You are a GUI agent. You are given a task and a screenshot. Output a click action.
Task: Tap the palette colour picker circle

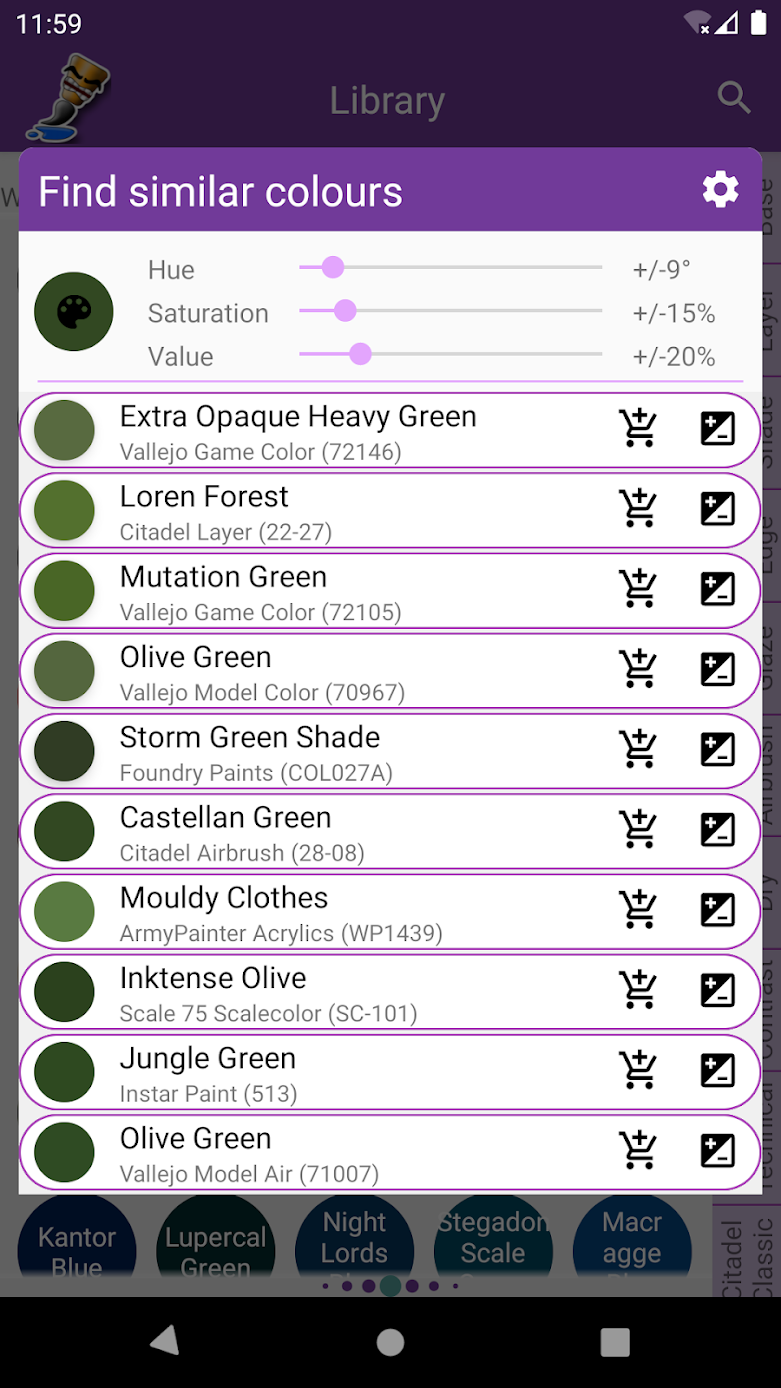(x=73, y=312)
